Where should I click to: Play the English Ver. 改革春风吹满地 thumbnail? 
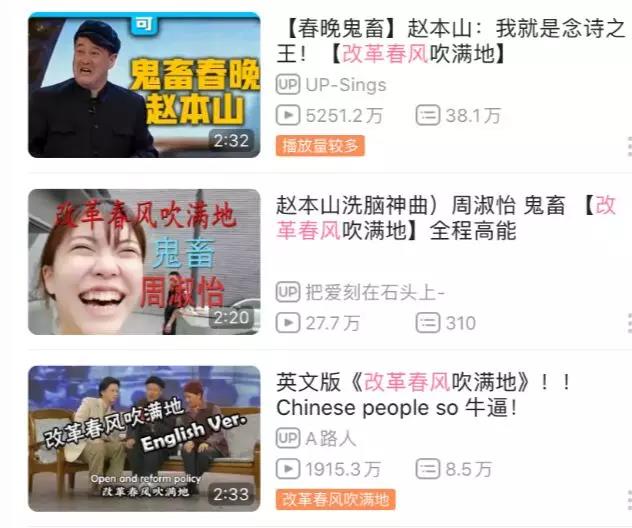click(144, 438)
